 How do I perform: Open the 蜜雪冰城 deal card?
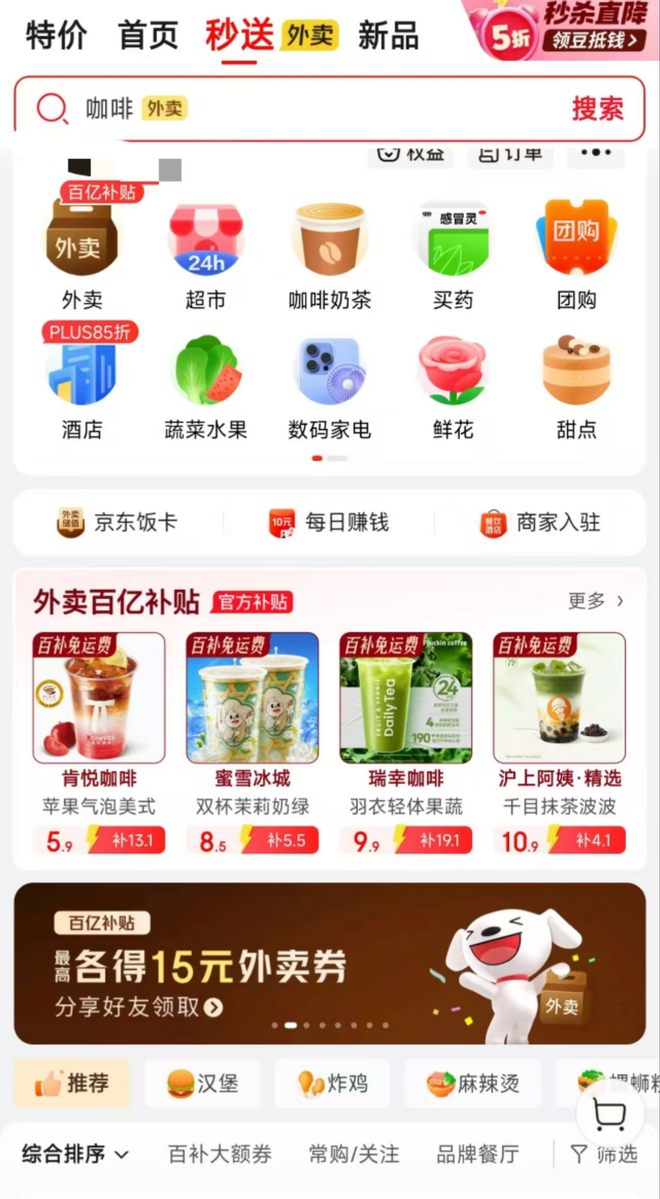(252, 742)
